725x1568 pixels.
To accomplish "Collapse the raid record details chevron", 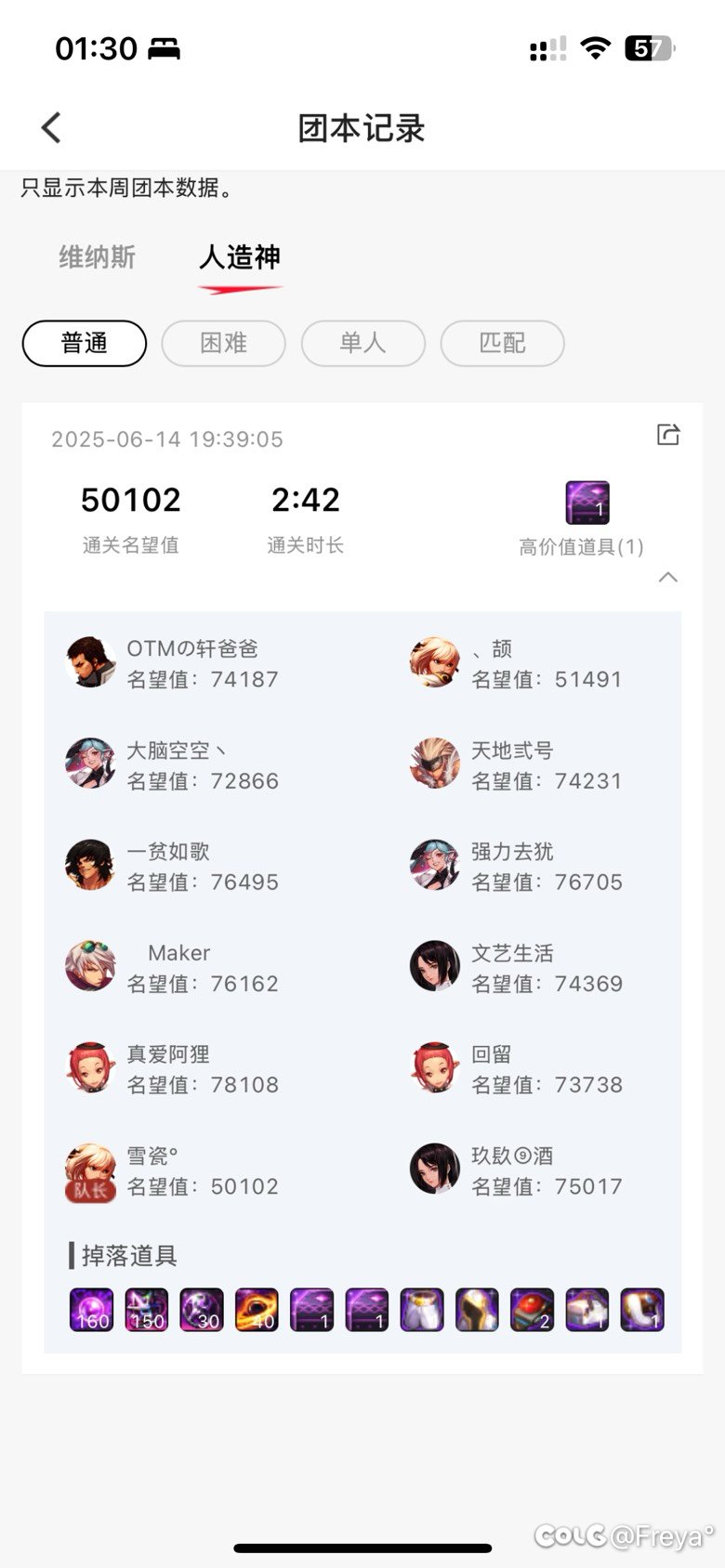I will click(x=667, y=577).
